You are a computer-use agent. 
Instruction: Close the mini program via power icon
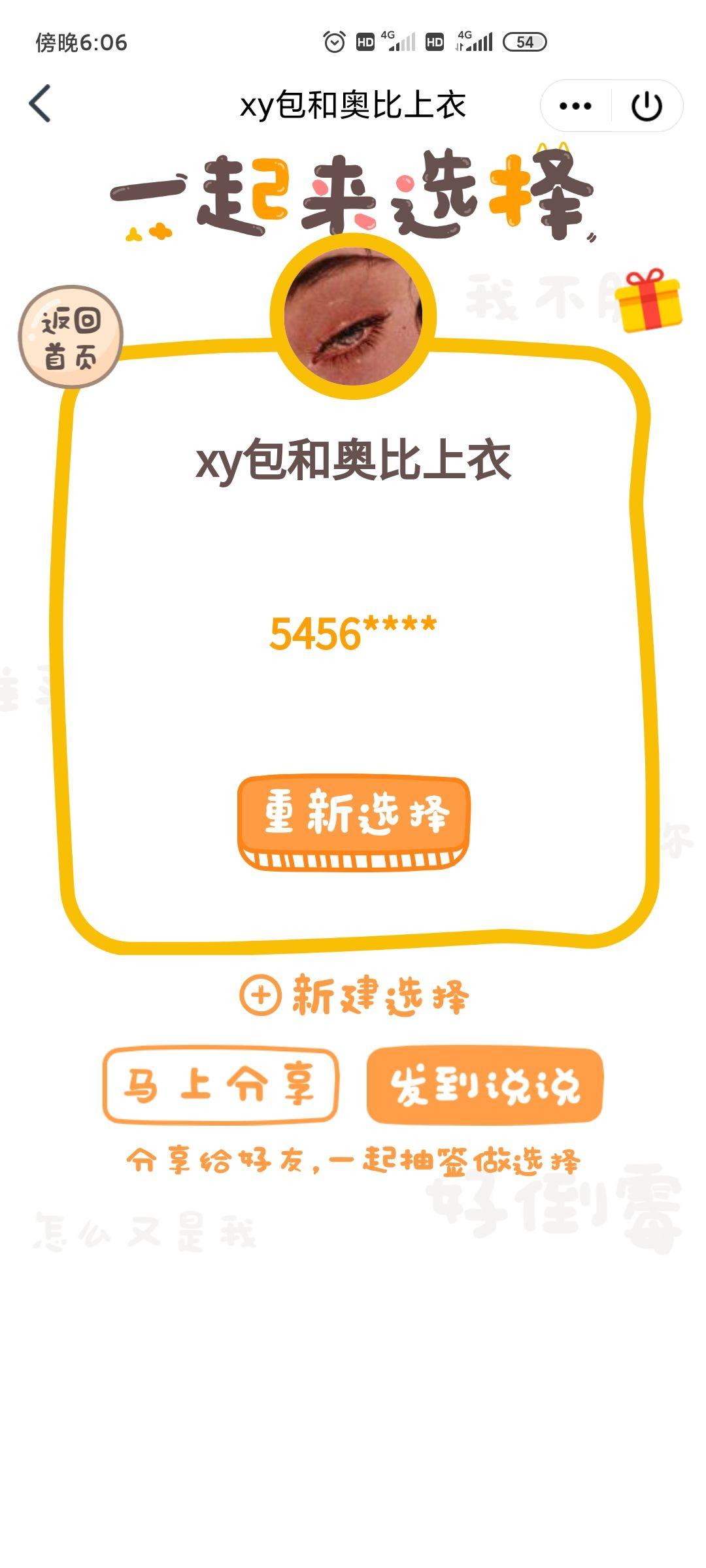(647, 106)
